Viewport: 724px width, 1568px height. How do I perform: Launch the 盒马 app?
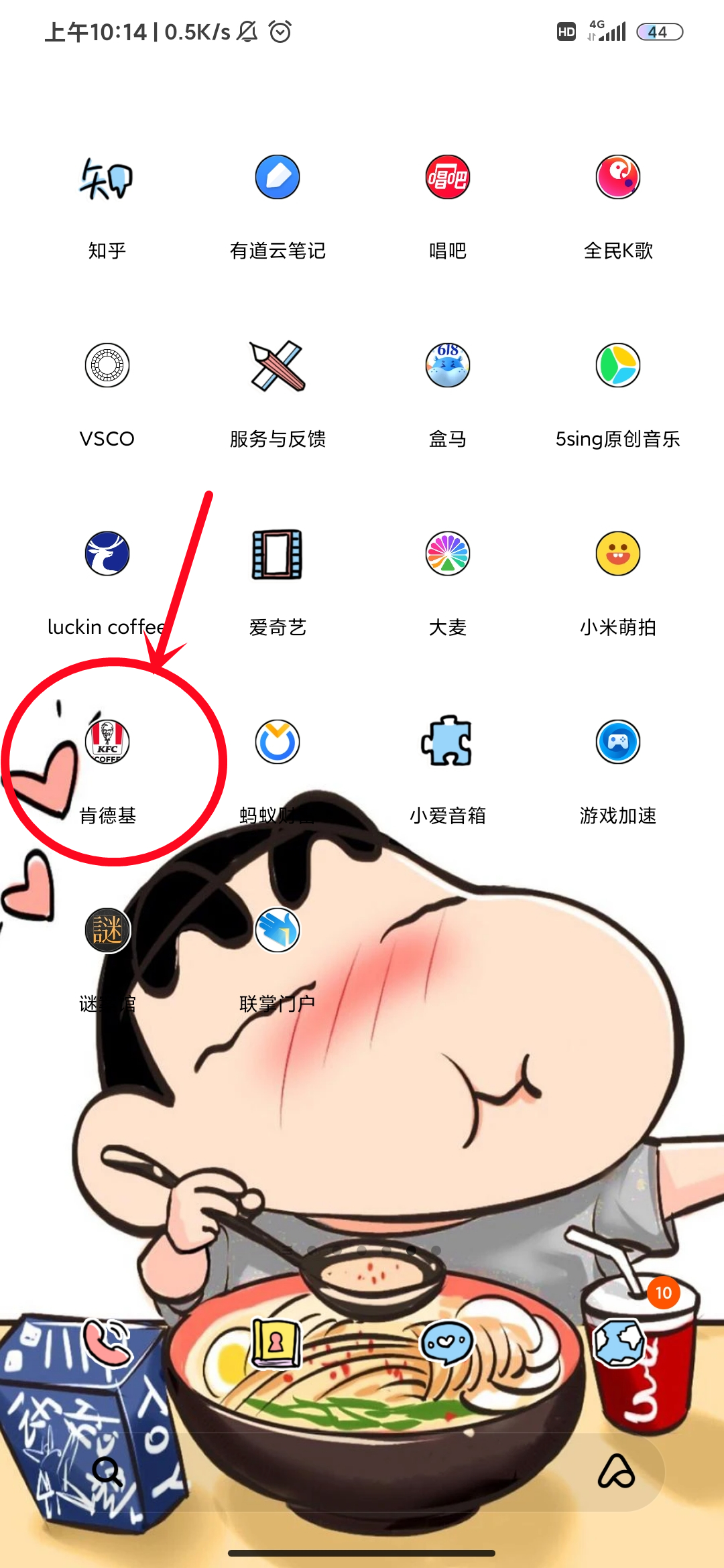pyautogui.click(x=448, y=366)
